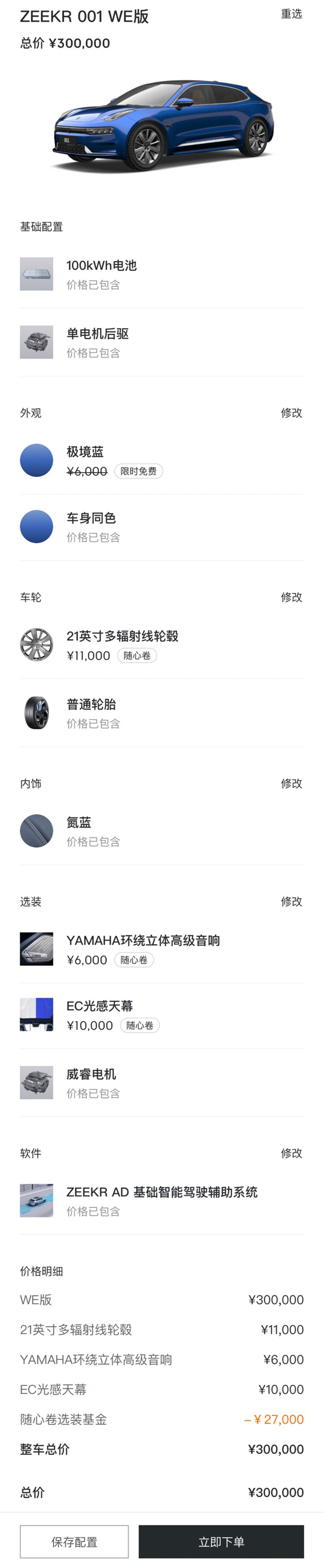Tap 修改 next to 外观
This screenshot has height=1568, width=324.
[291, 413]
